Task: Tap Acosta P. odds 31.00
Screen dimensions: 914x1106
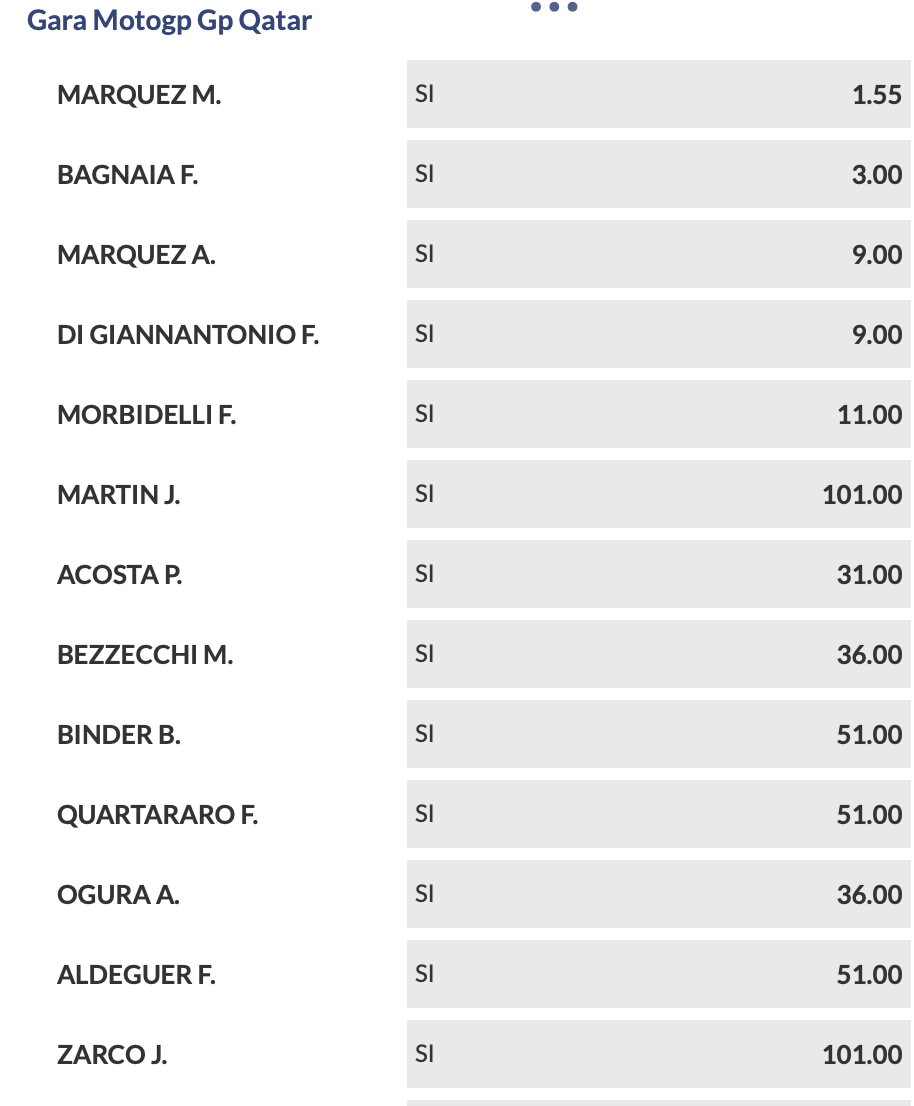Action: 658,574
